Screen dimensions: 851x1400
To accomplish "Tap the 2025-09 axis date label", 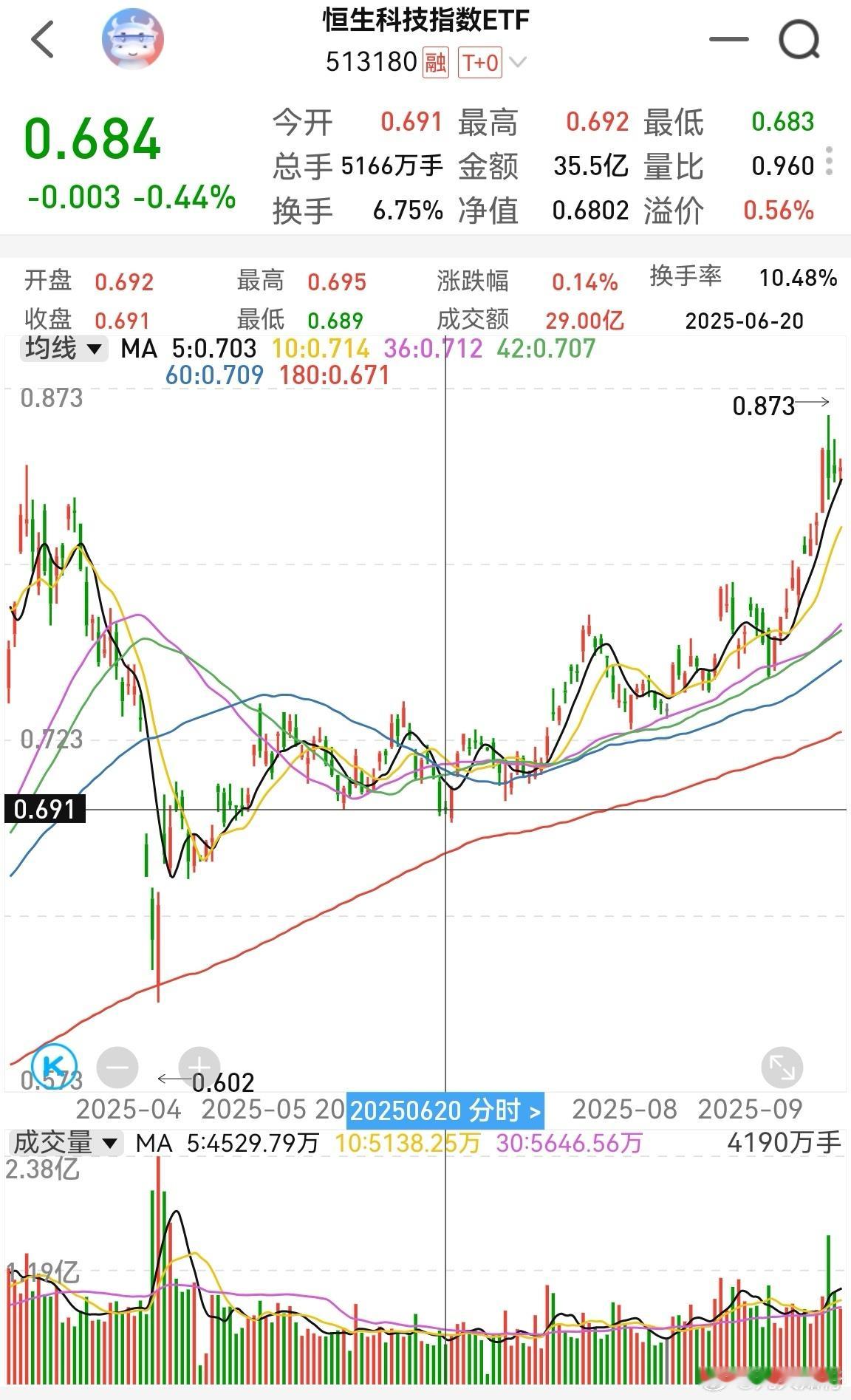I will pyautogui.click(x=751, y=1109).
